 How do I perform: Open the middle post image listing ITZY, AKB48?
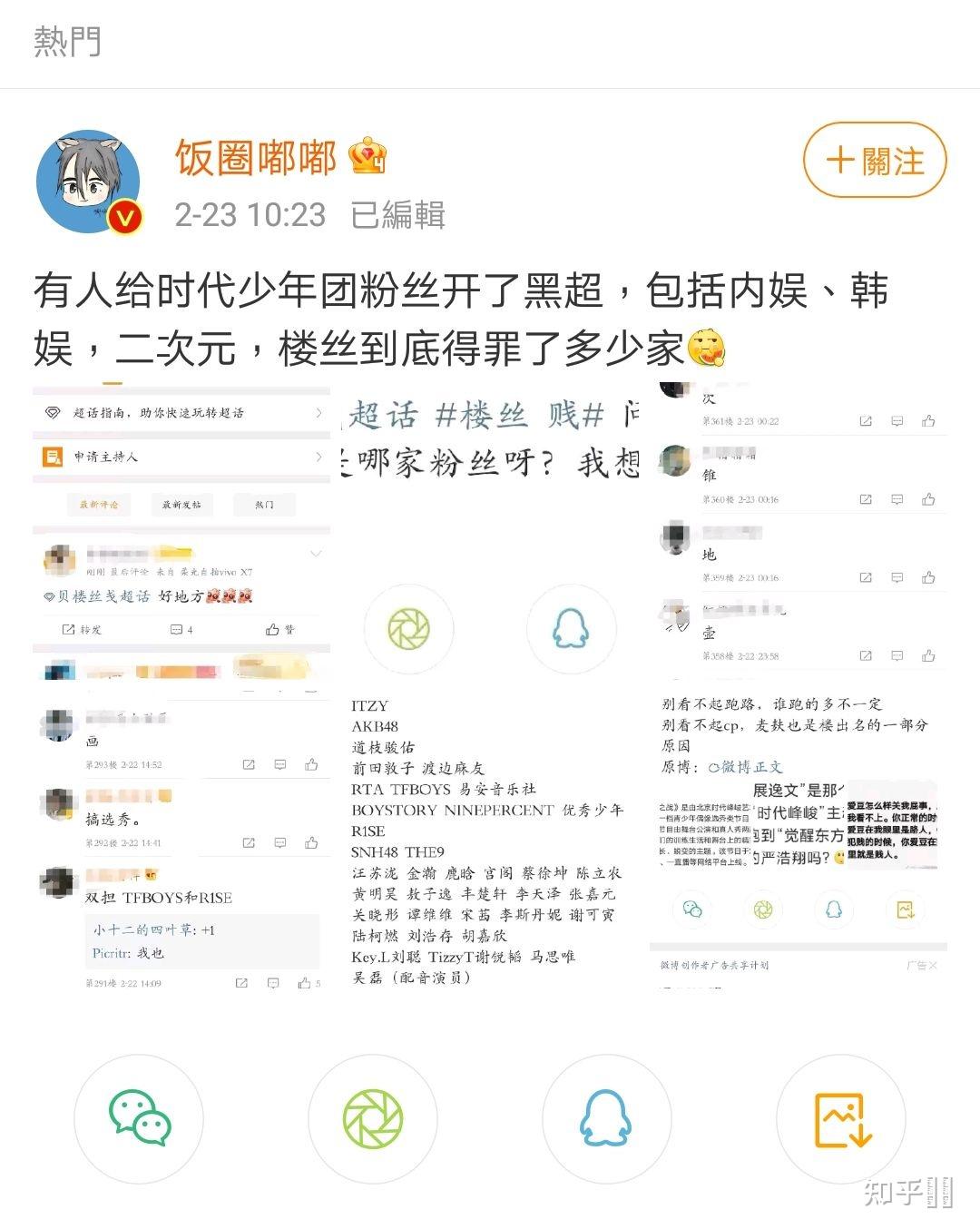[491, 687]
